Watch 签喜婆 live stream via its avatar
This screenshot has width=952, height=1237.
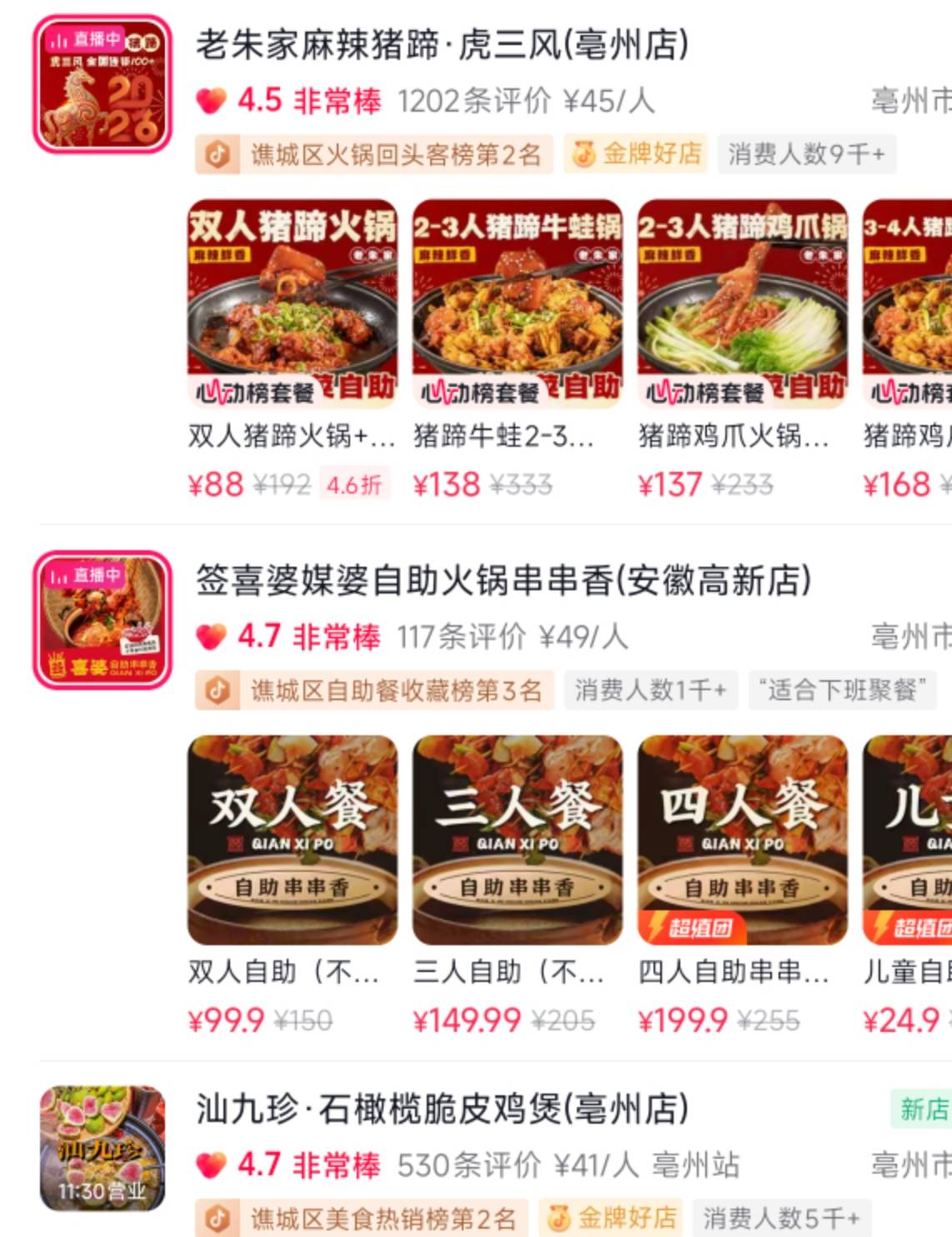(102, 619)
